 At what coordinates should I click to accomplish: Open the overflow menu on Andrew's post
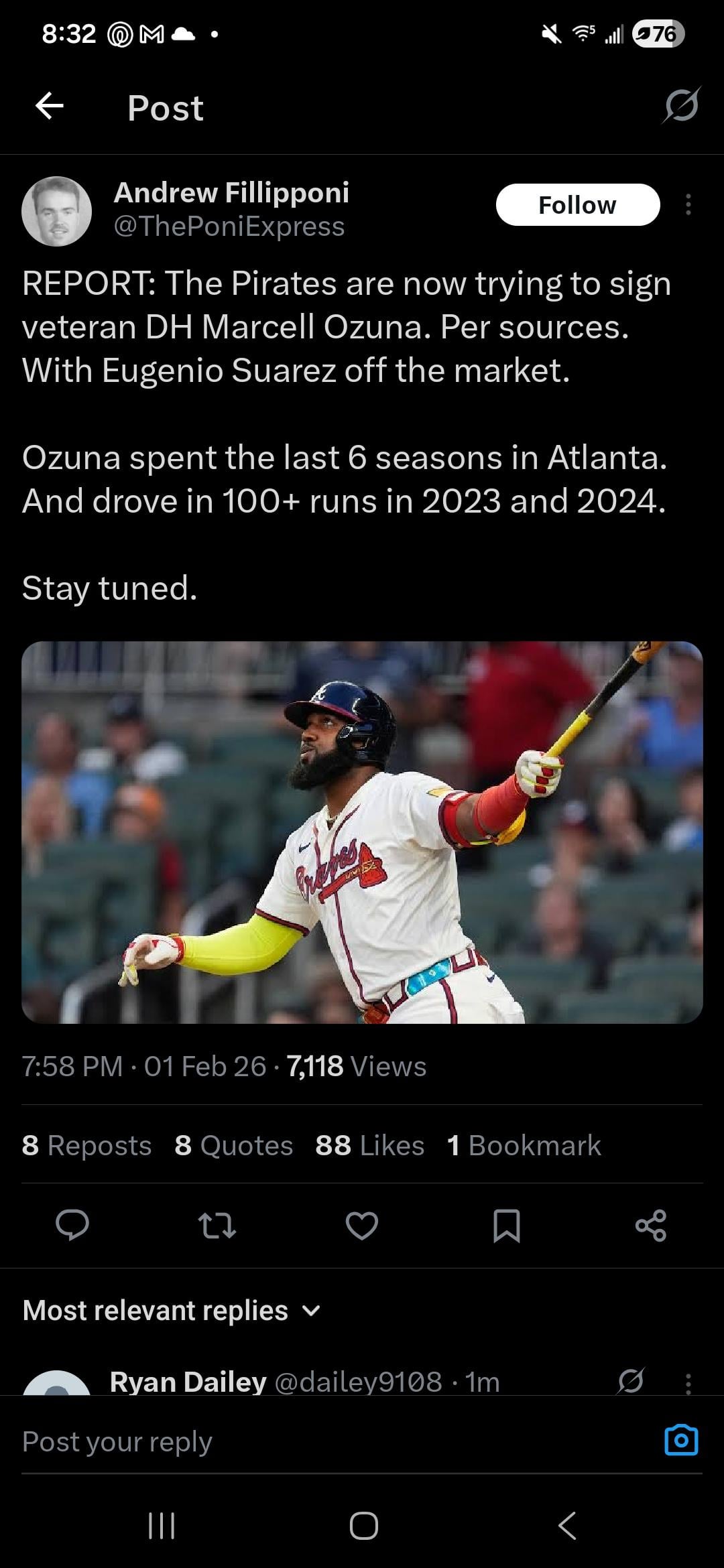[x=688, y=205]
